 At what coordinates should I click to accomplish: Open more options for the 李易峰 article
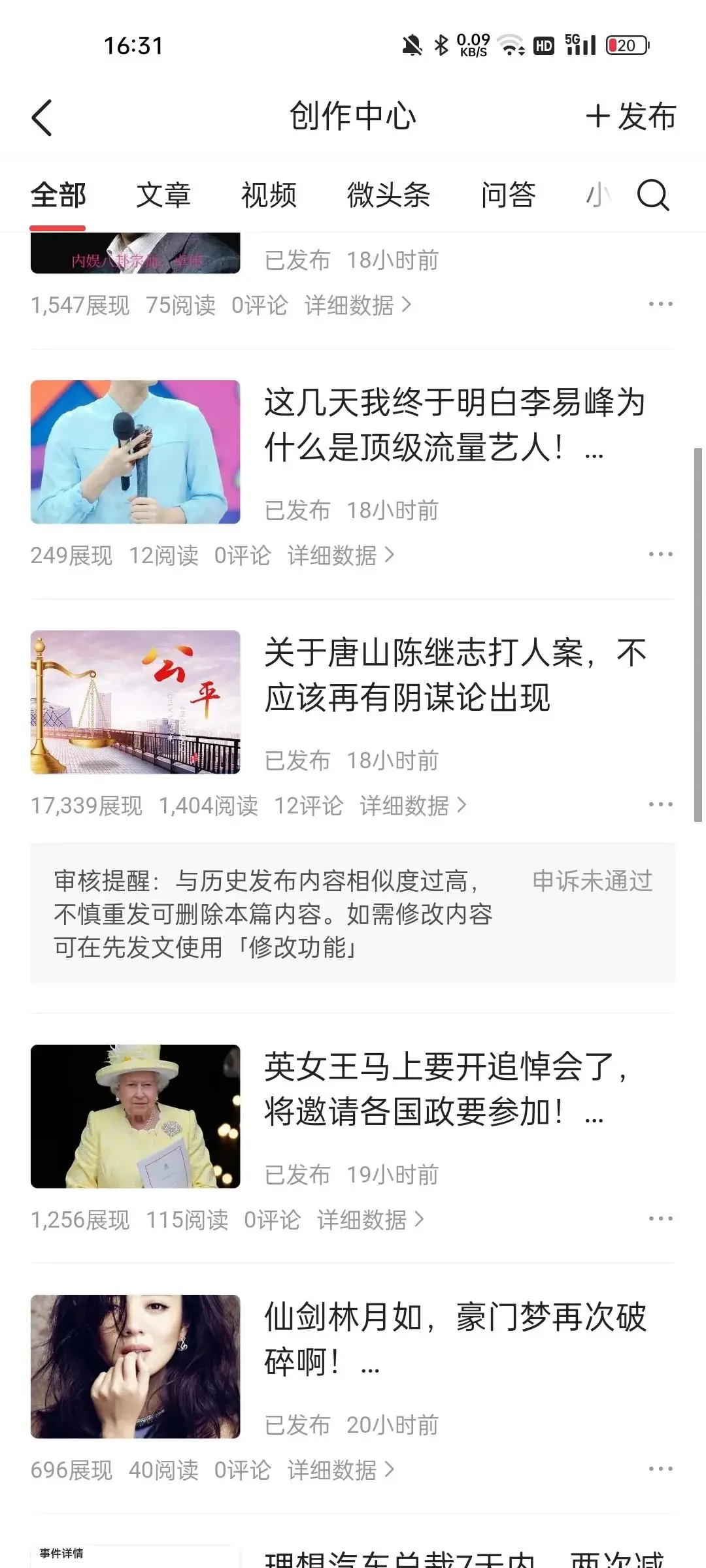pyautogui.click(x=660, y=555)
